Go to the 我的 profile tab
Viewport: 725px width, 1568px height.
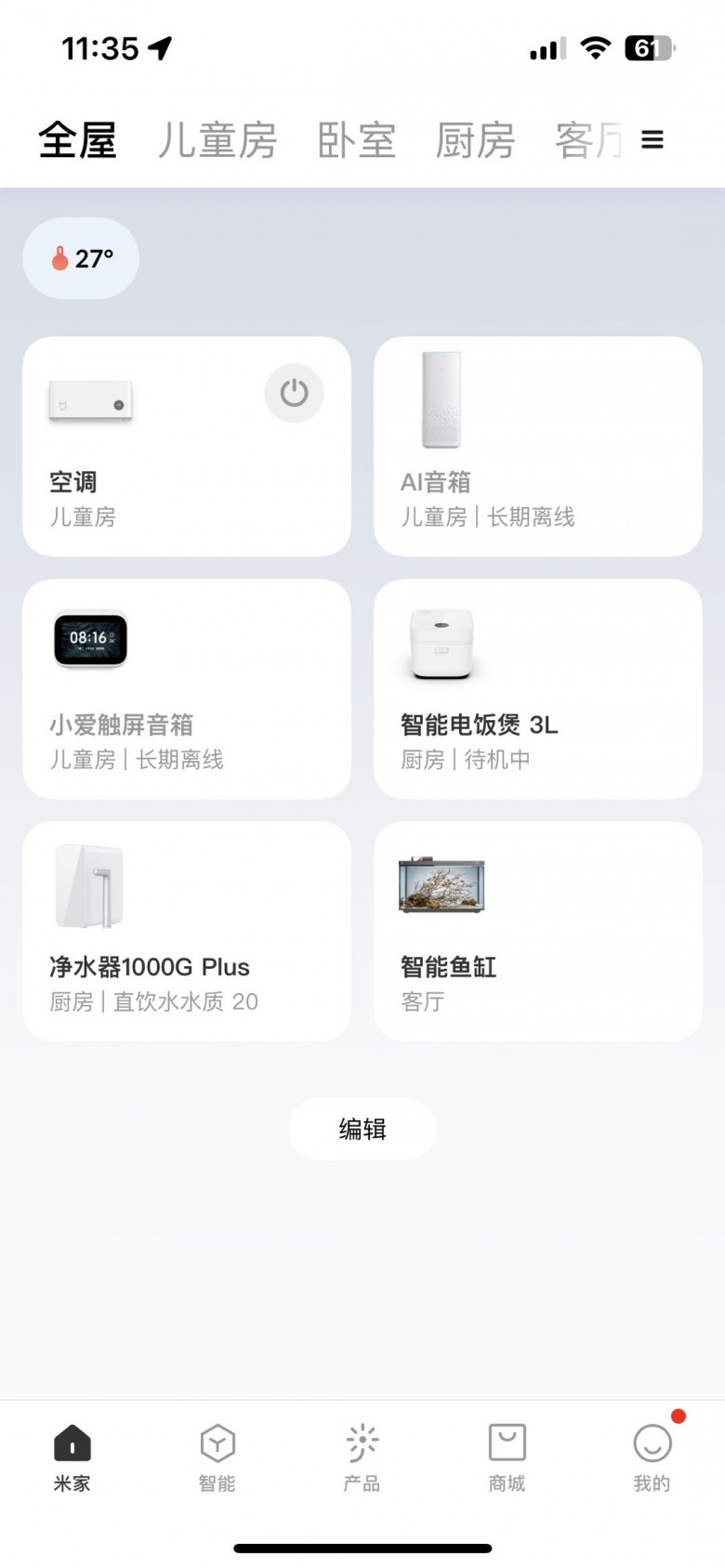click(652, 1457)
